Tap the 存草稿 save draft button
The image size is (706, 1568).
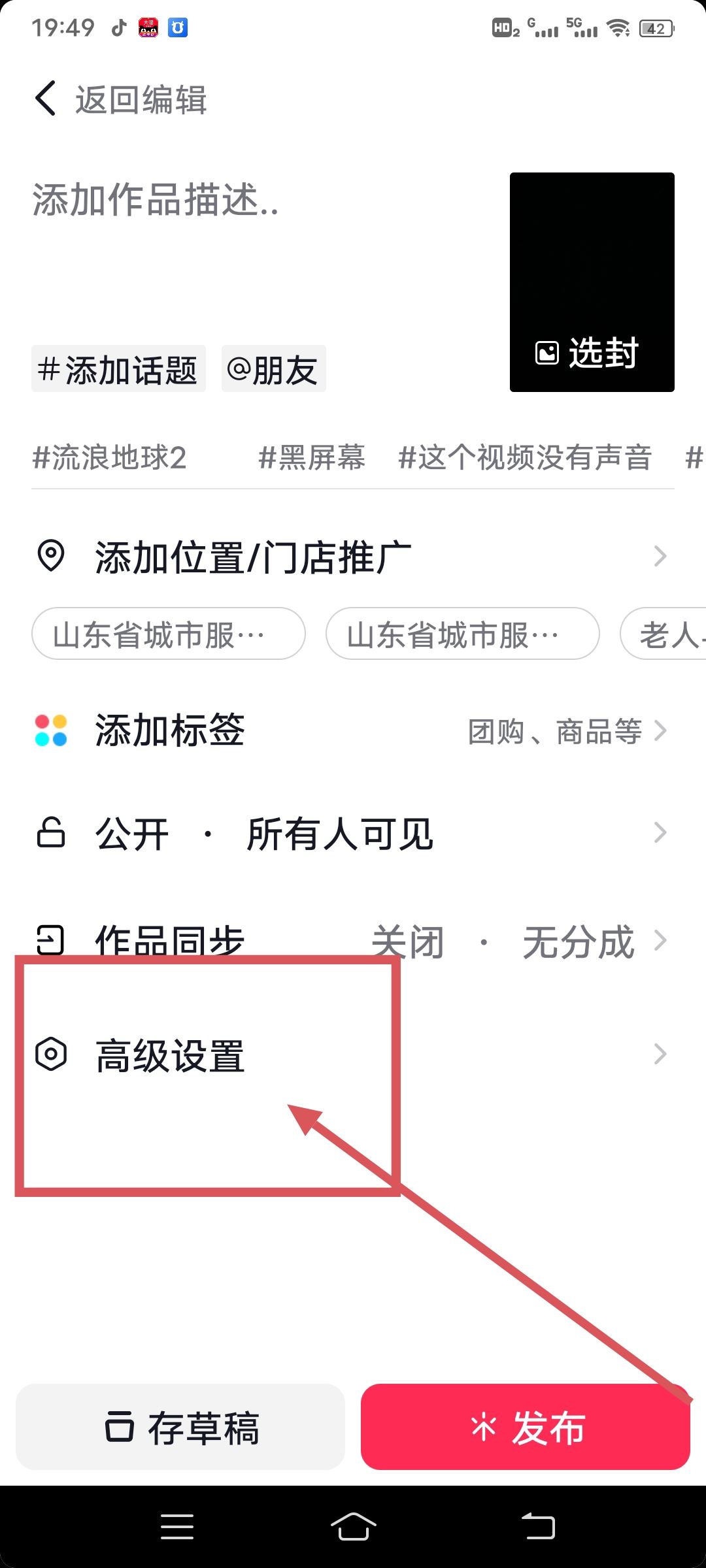pyautogui.click(x=180, y=1428)
